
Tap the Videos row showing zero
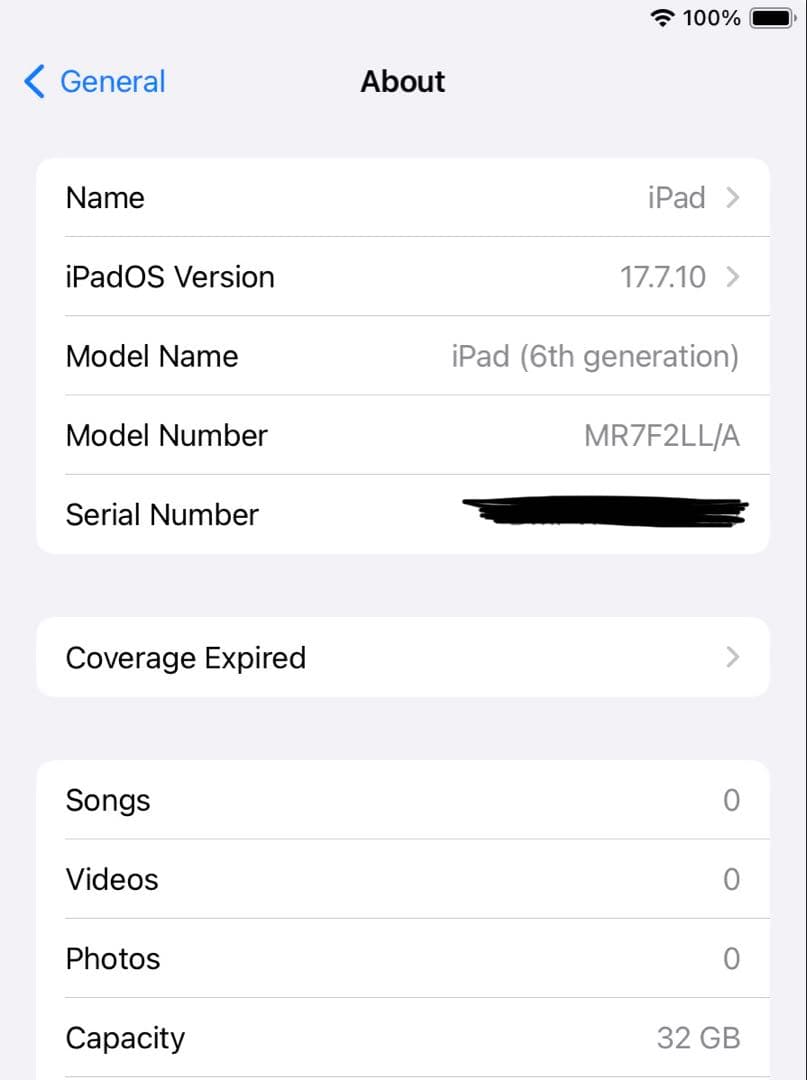point(402,879)
